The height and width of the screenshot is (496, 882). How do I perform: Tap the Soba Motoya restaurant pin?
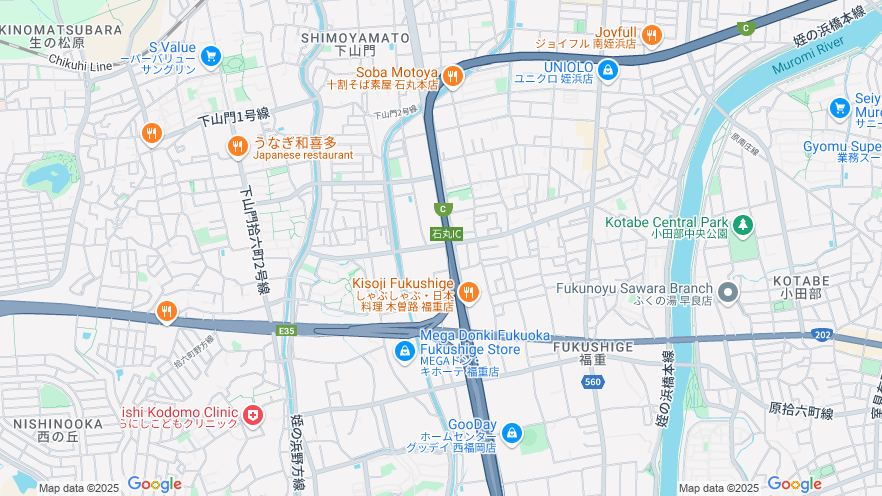(453, 76)
